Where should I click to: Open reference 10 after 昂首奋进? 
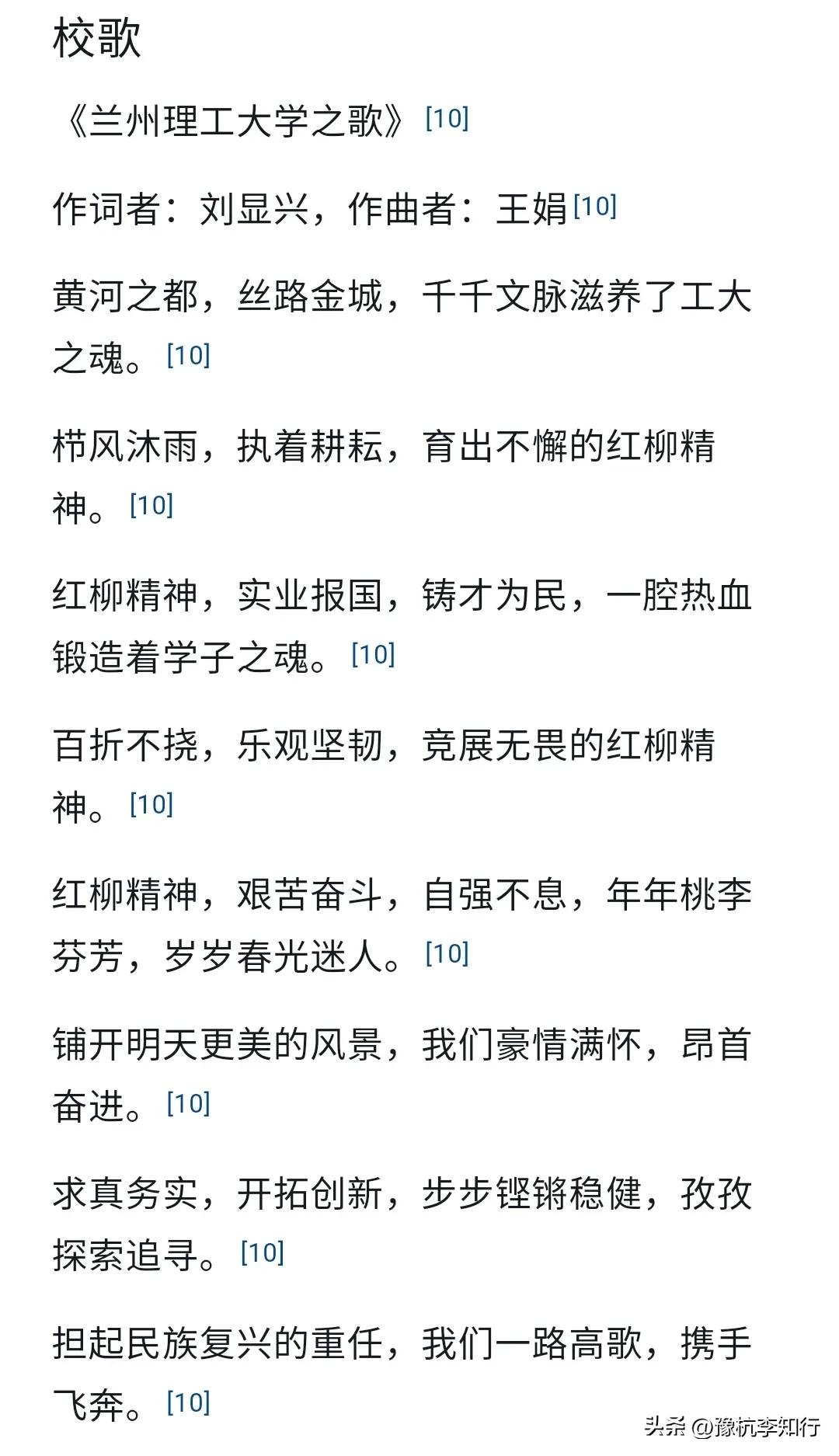pos(189,1104)
